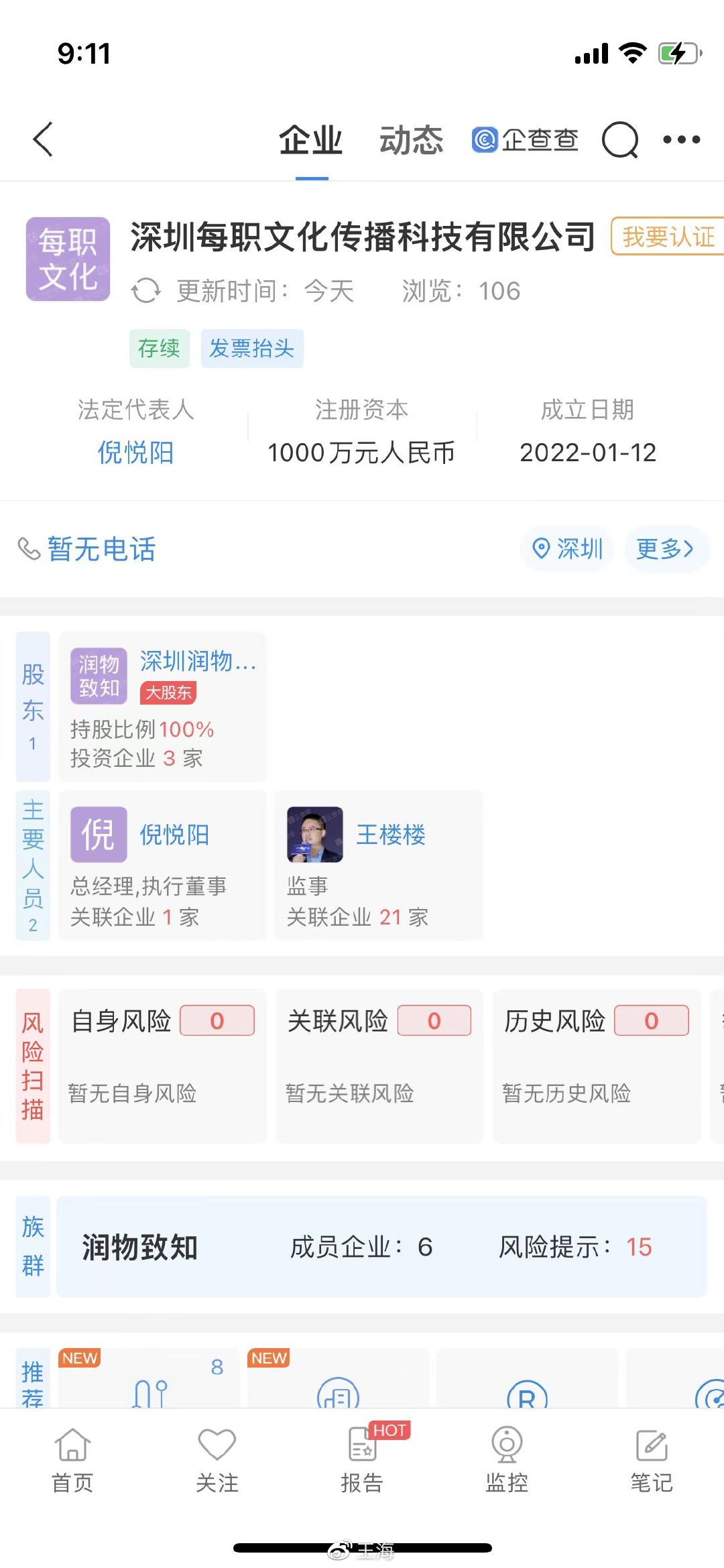
Task: Open the 发票抬头 chip
Action: [x=252, y=348]
